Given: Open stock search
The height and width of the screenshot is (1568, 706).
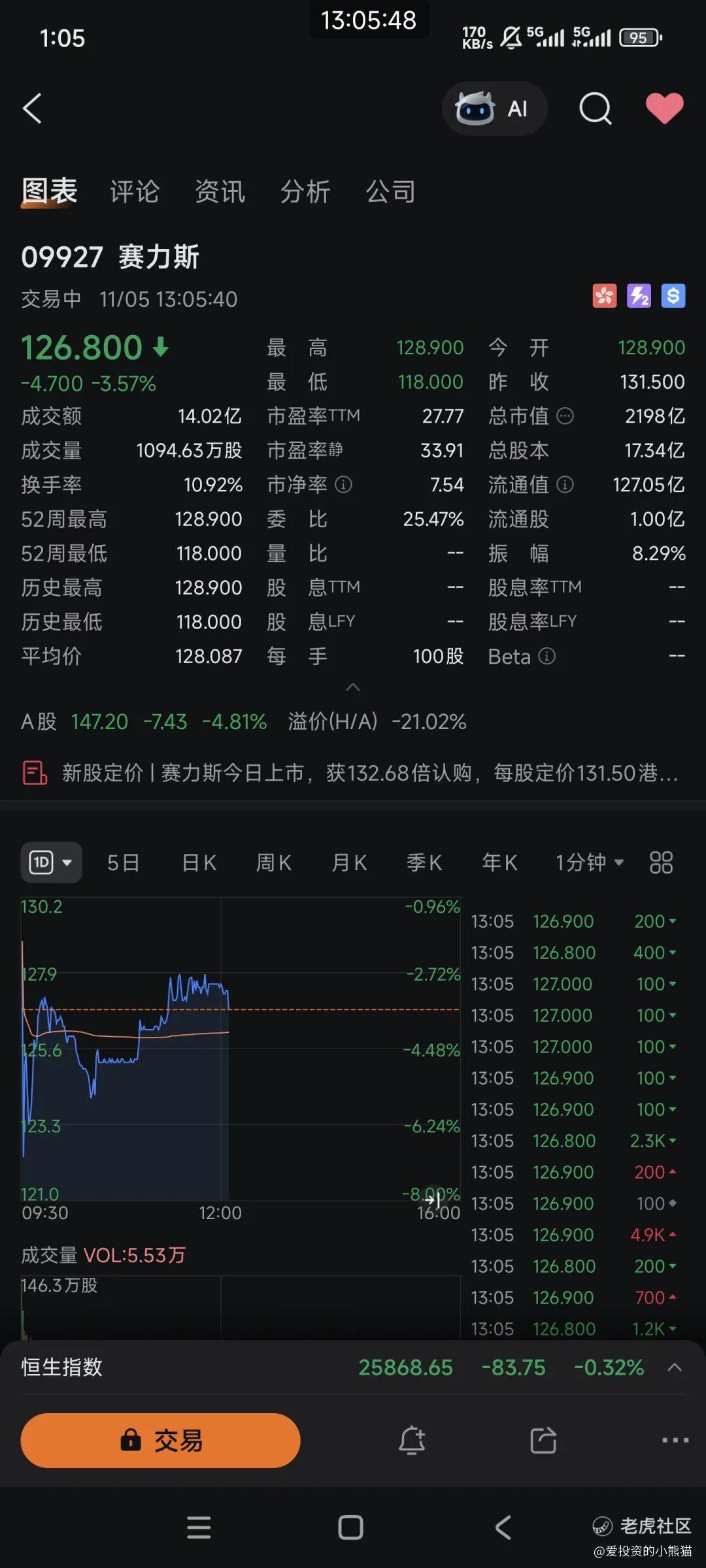Looking at the screenshot, I should click(595, 108).
